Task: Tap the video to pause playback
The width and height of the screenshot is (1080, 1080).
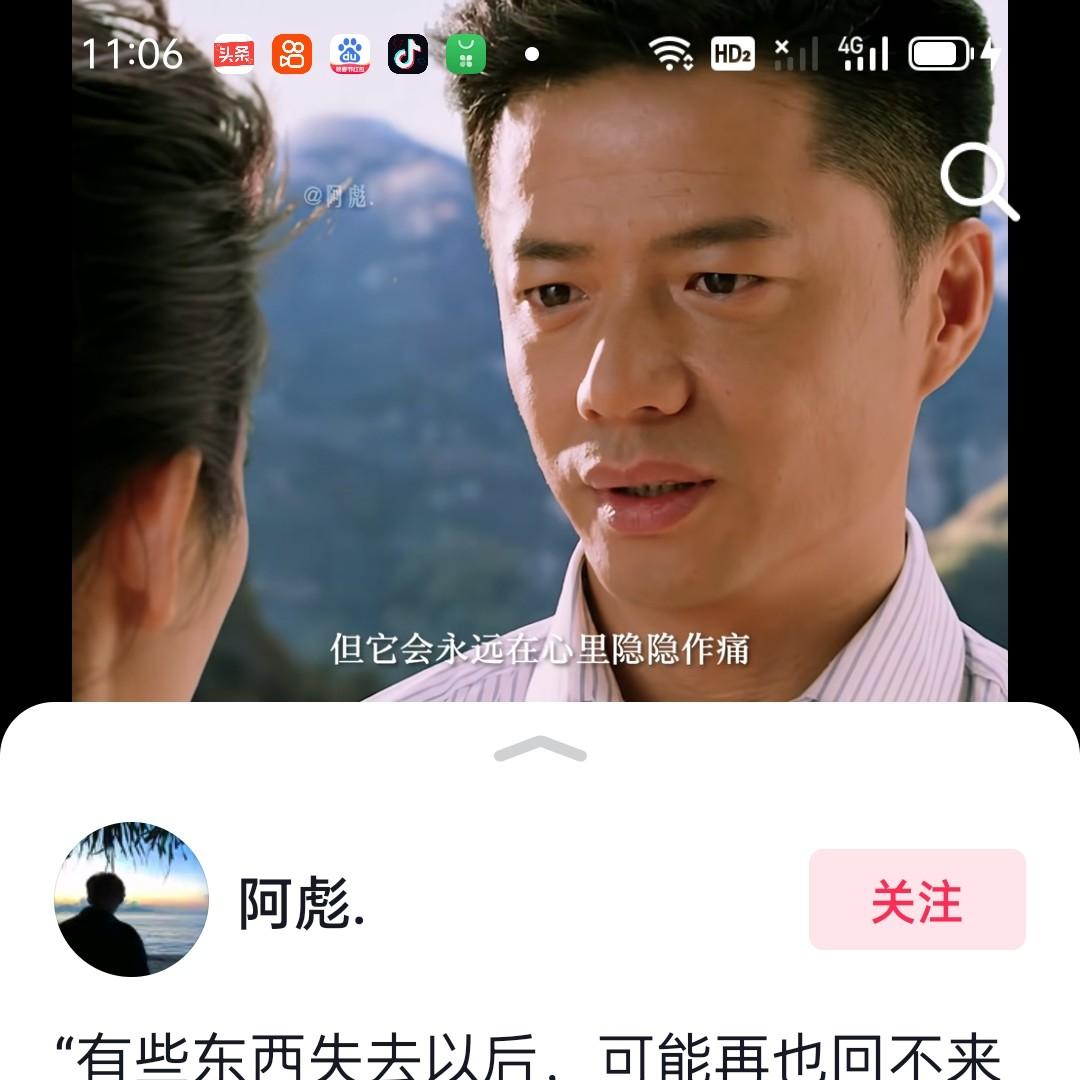Action: point(540,400)
